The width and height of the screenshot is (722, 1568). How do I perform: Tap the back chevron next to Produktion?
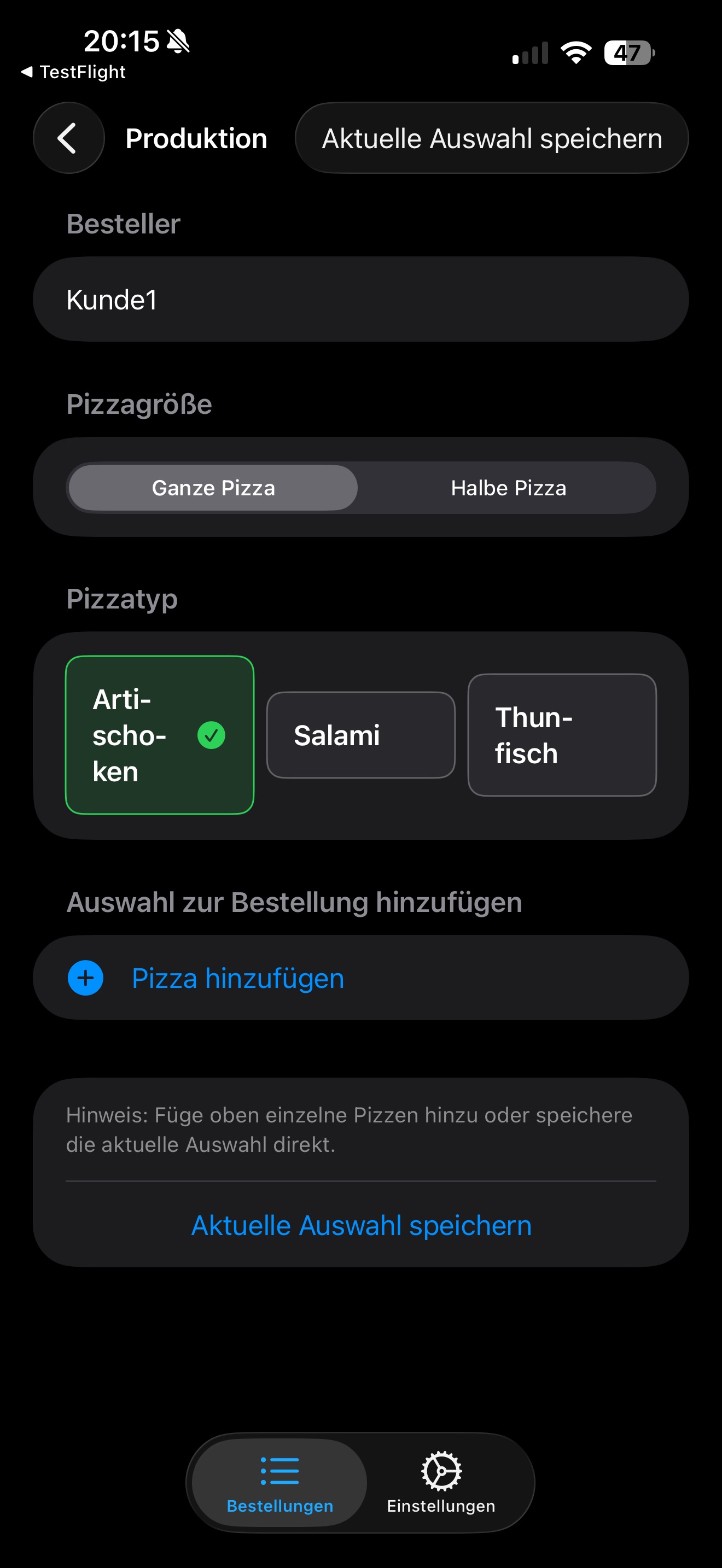coord(68,138)
